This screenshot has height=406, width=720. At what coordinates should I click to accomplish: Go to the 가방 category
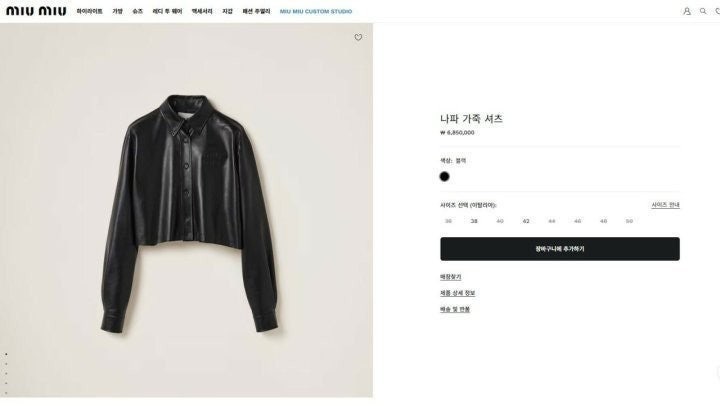click(x=117, y=11)
